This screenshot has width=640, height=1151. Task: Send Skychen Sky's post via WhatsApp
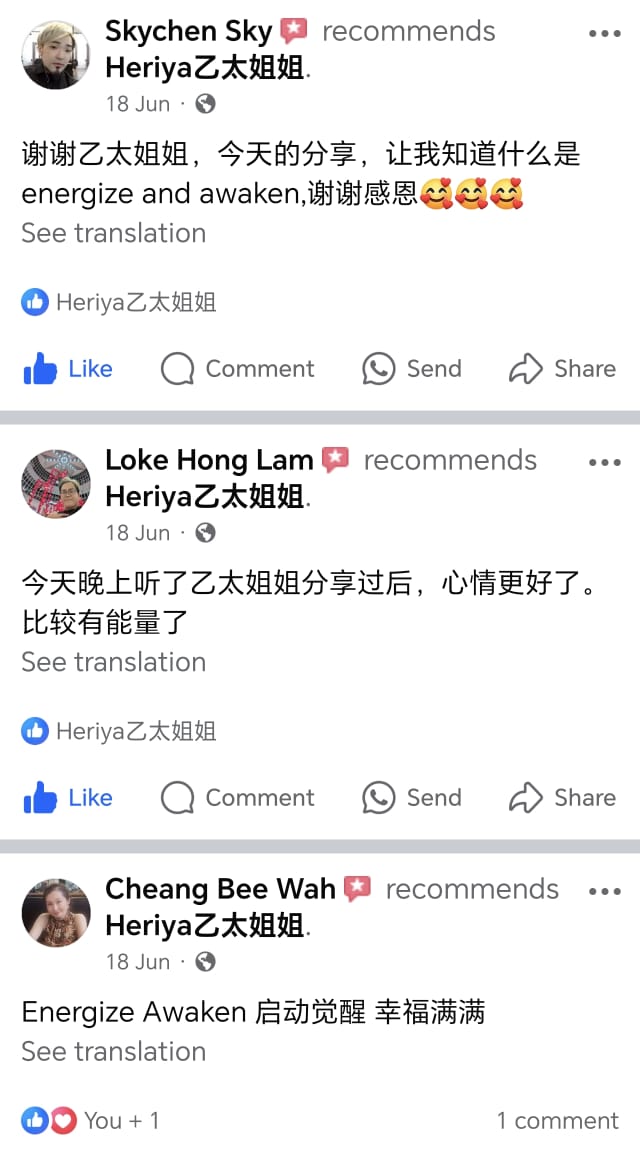coord(412,369)
